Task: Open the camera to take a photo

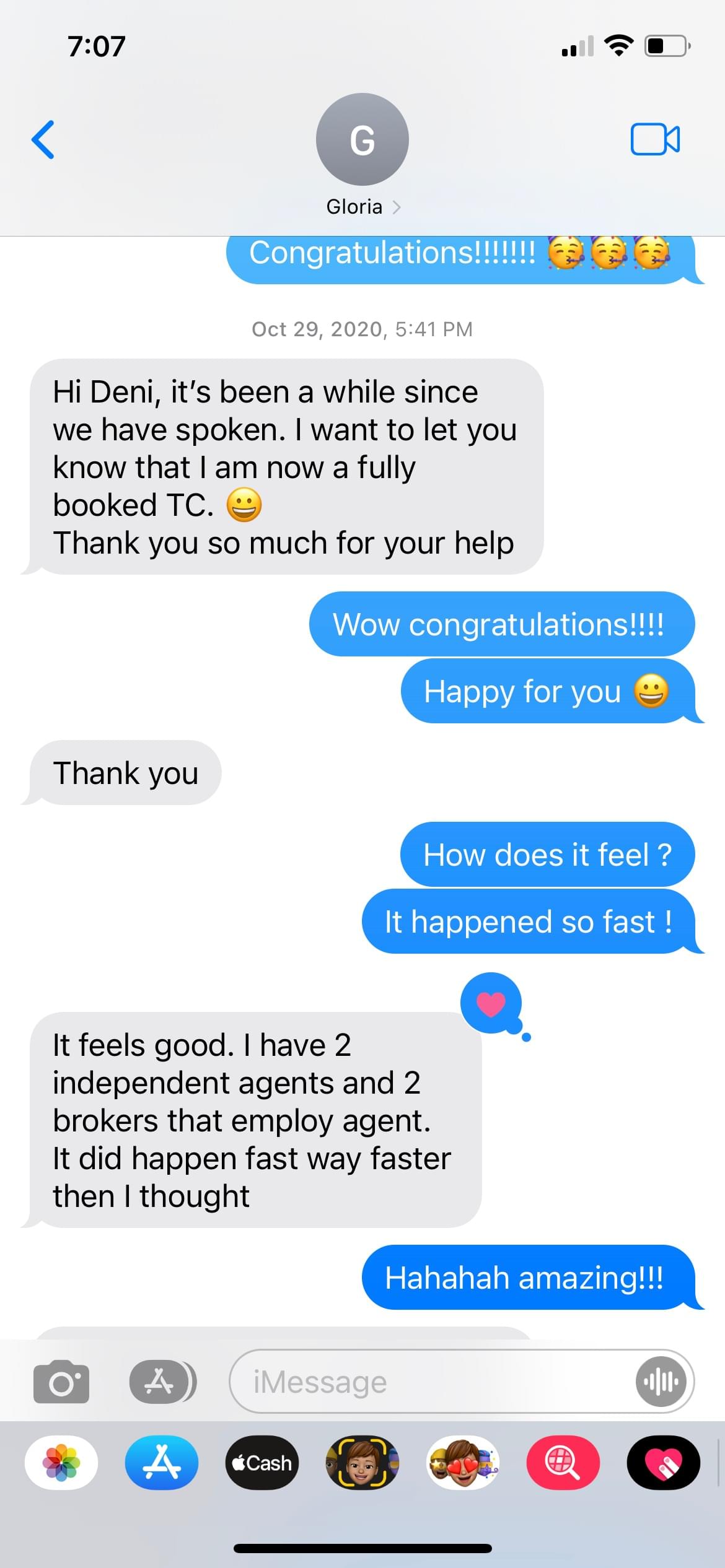Action: tap(61, 1382)
